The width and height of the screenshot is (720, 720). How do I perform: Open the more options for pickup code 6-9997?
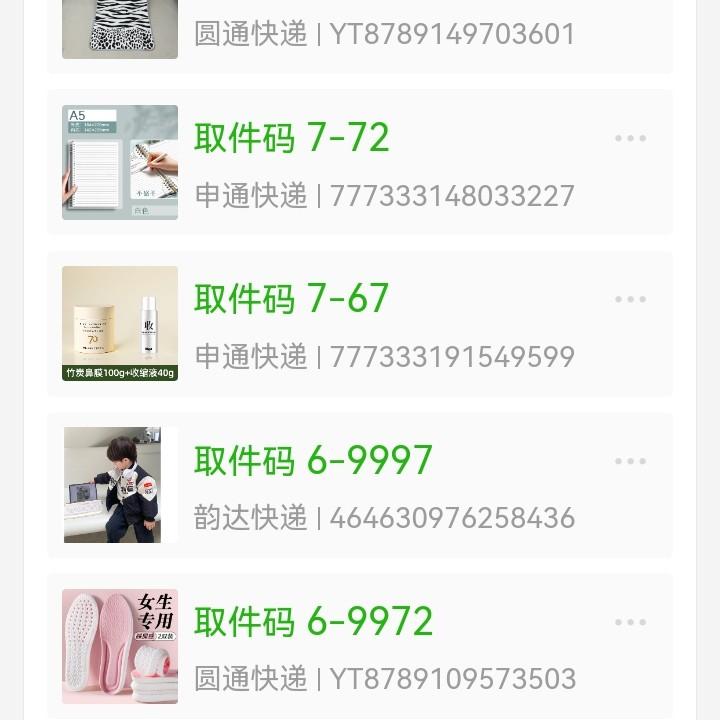[x=630, y=461]
